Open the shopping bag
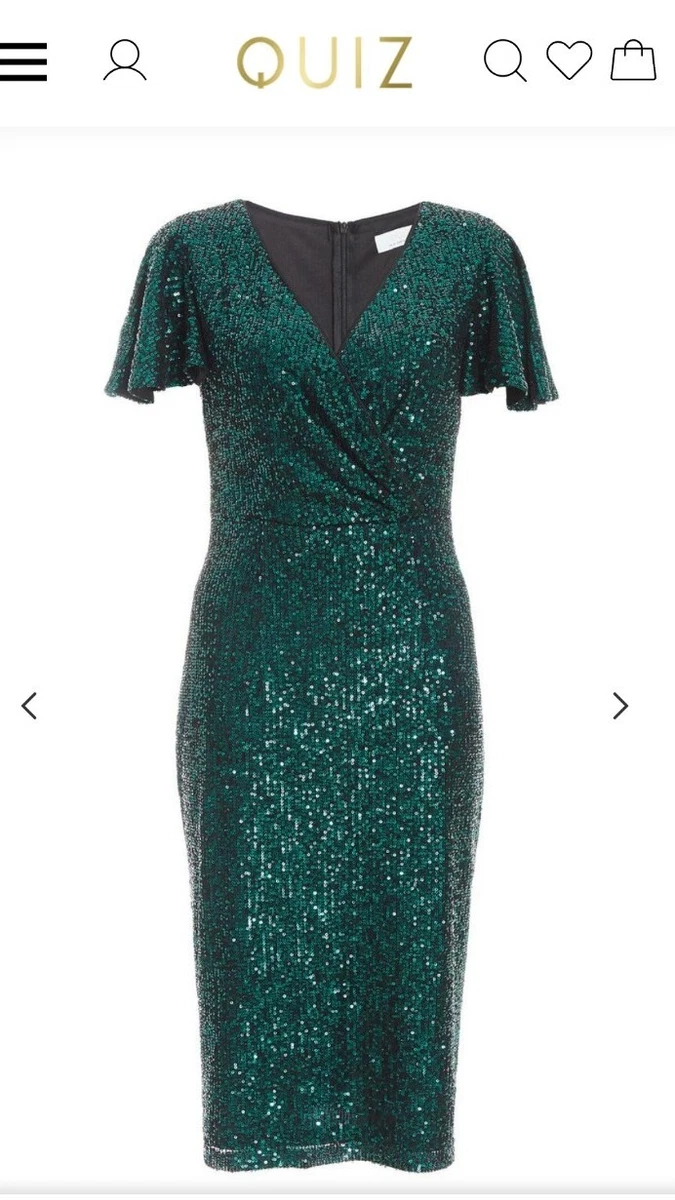The image size is (675, 1200). pos(633,60)
